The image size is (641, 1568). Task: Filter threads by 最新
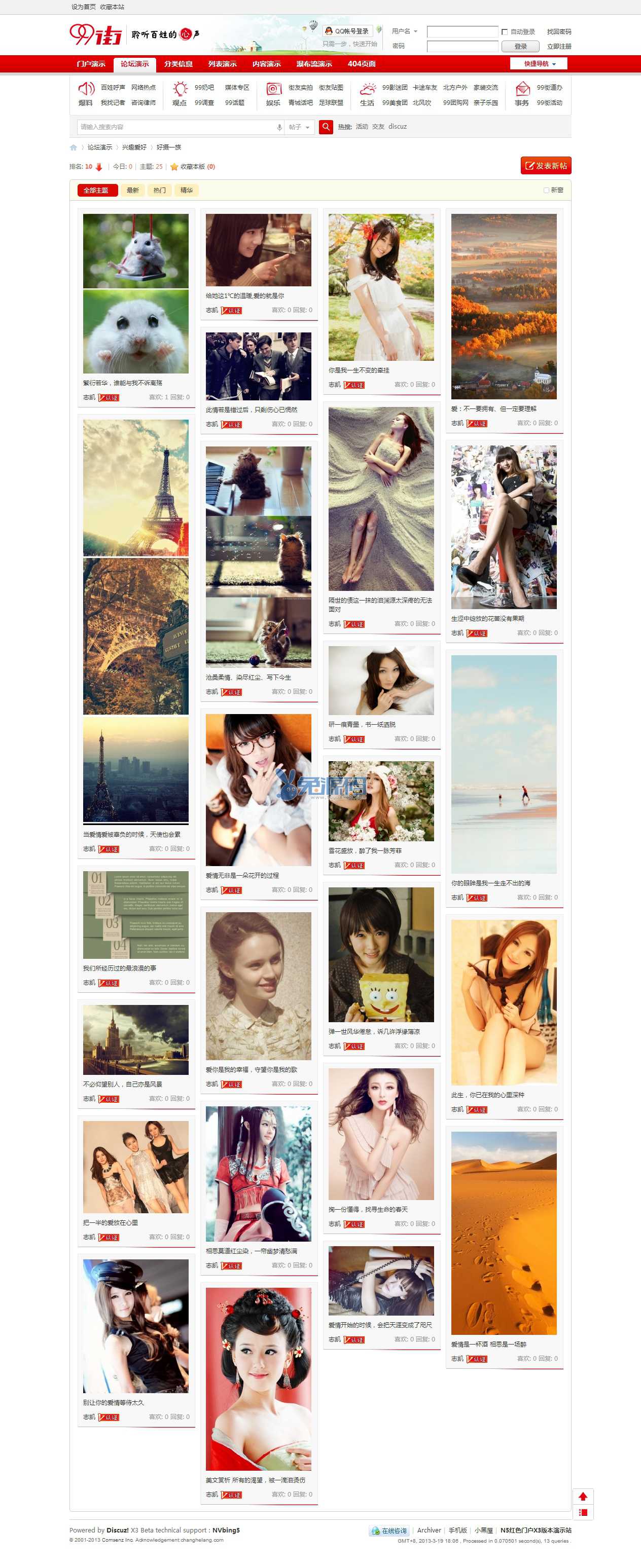click(x=132, y=191)
